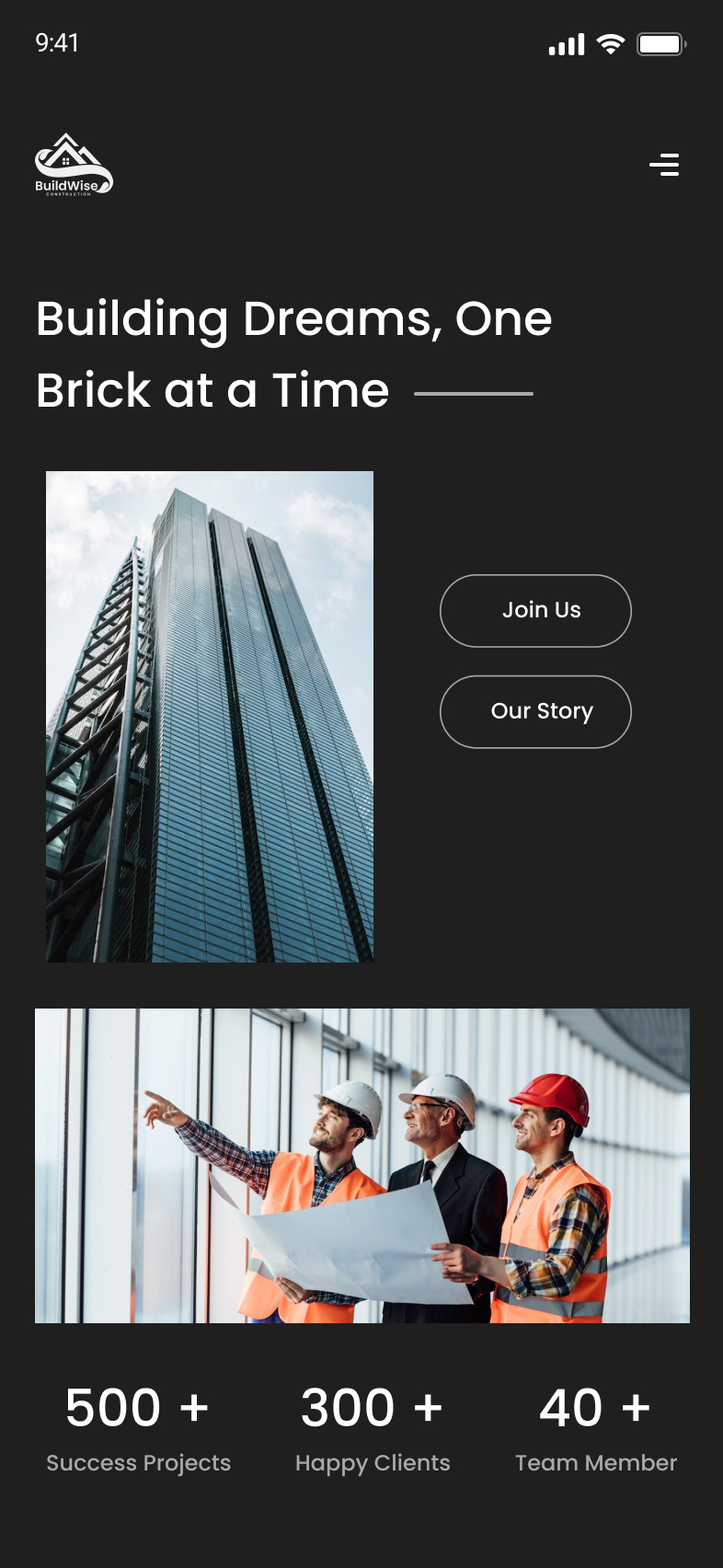
Task: Click the 40+ Team Member stat
Action: pyautogui.click(x=595, y=1407)
